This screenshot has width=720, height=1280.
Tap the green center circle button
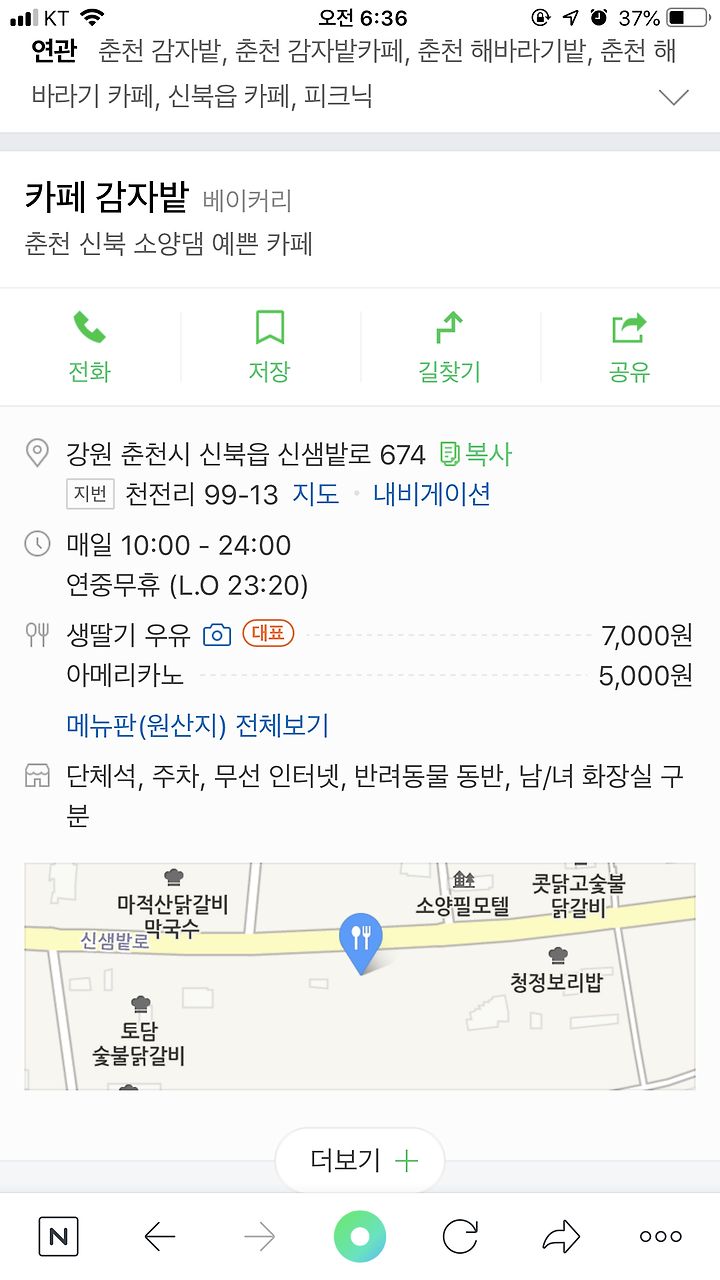360,1237
